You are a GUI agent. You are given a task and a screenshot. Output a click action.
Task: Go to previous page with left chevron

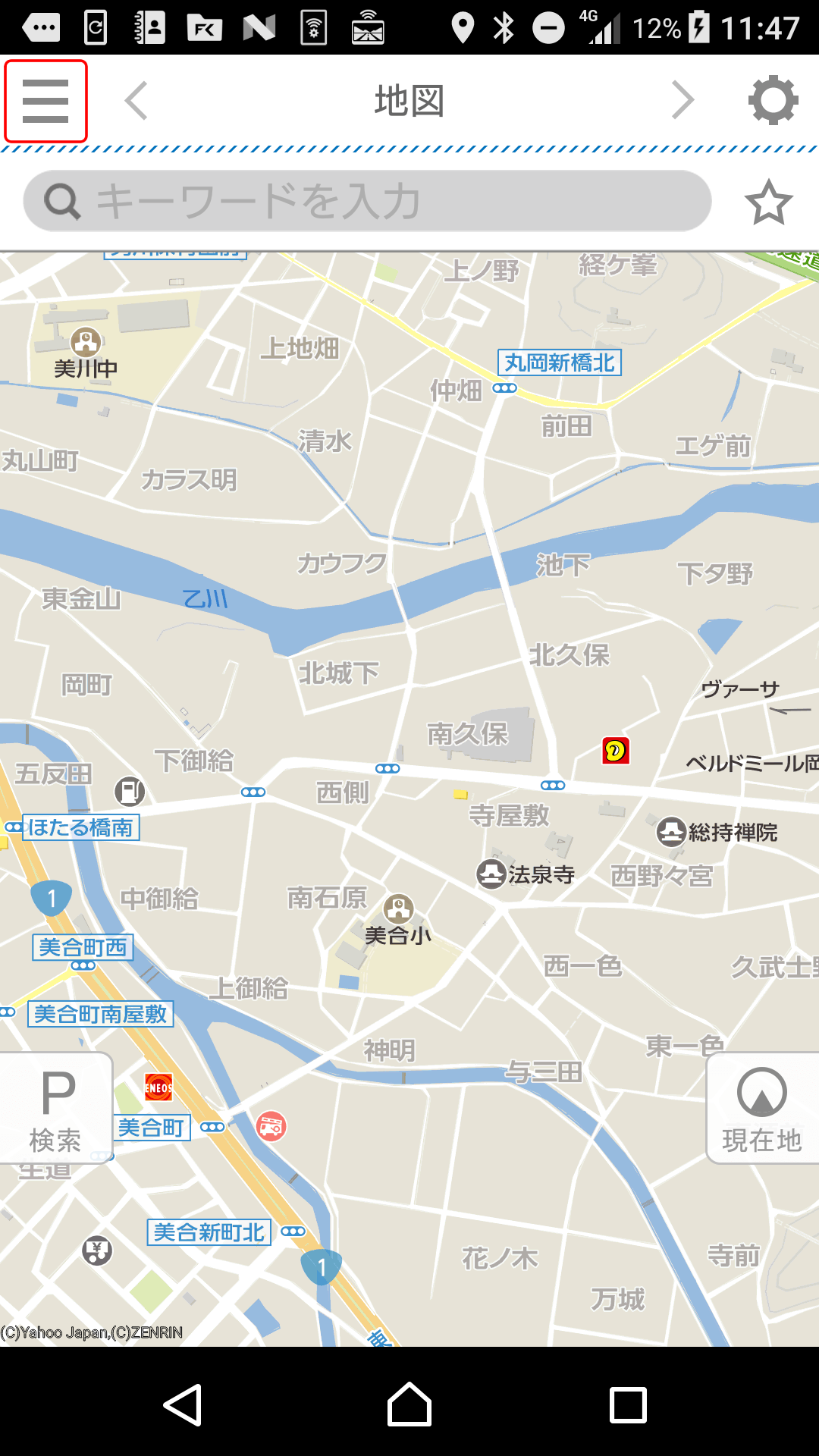click(x=136, y=101)
